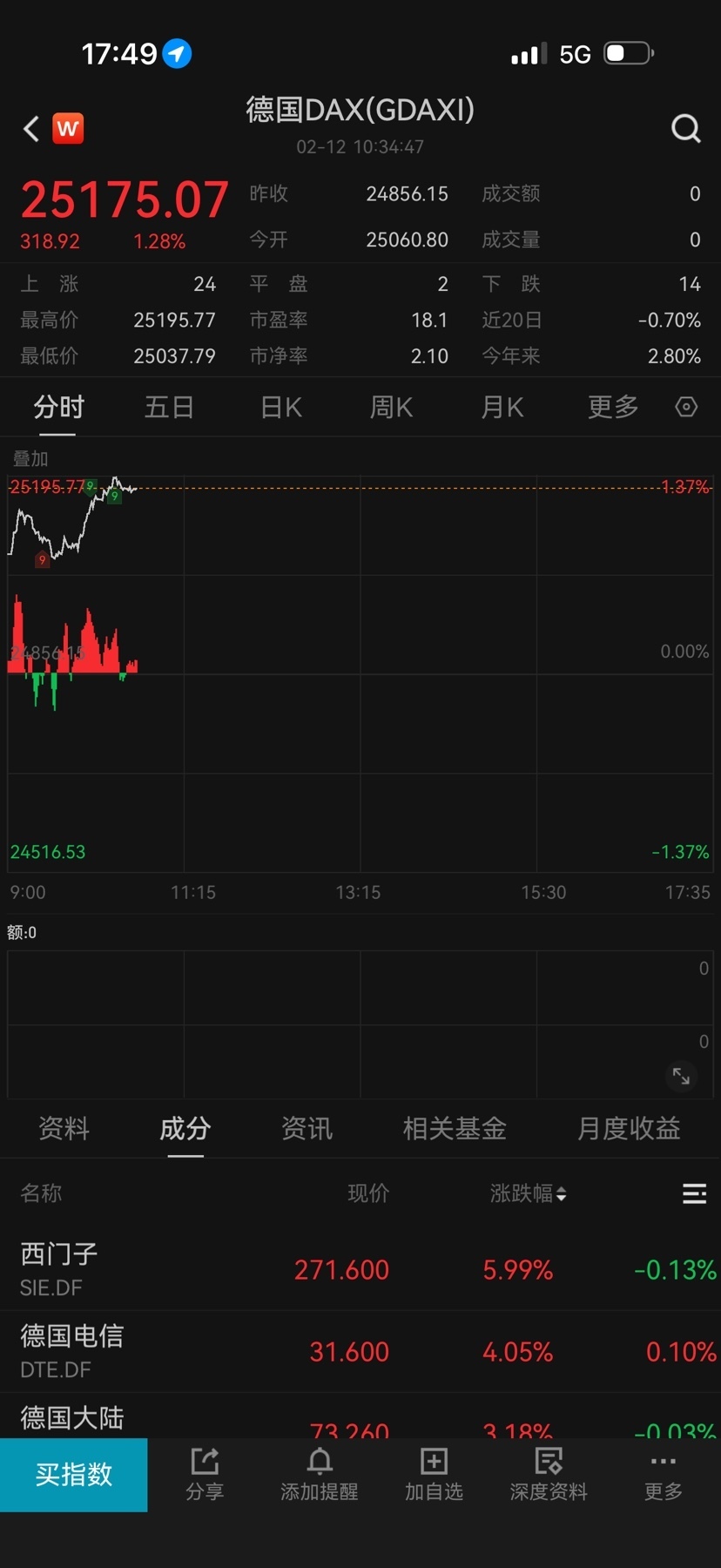Expand the chart to fullscreen
The image size is (721, 1568).
click(681, 1076)
